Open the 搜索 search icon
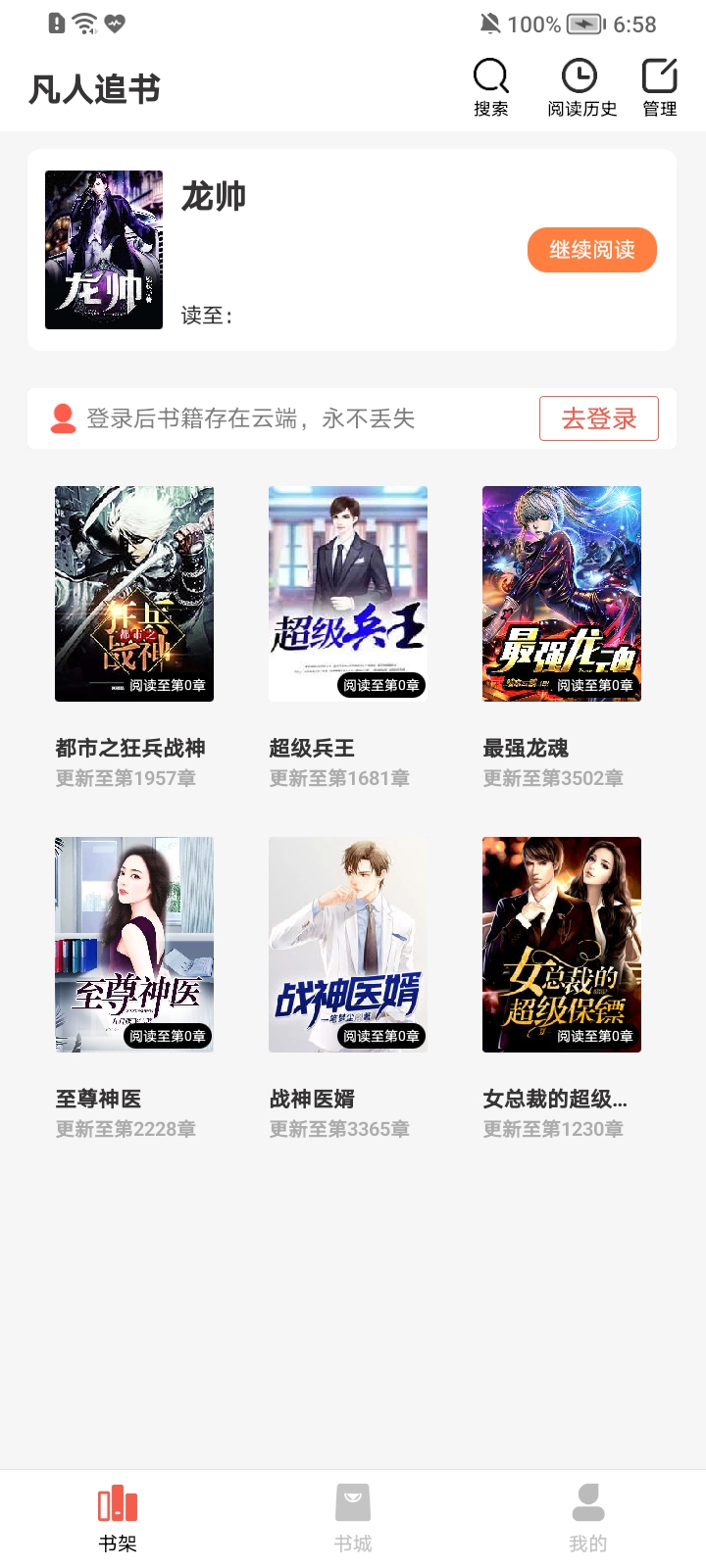The image size is (706, 1568). [490, 87]
